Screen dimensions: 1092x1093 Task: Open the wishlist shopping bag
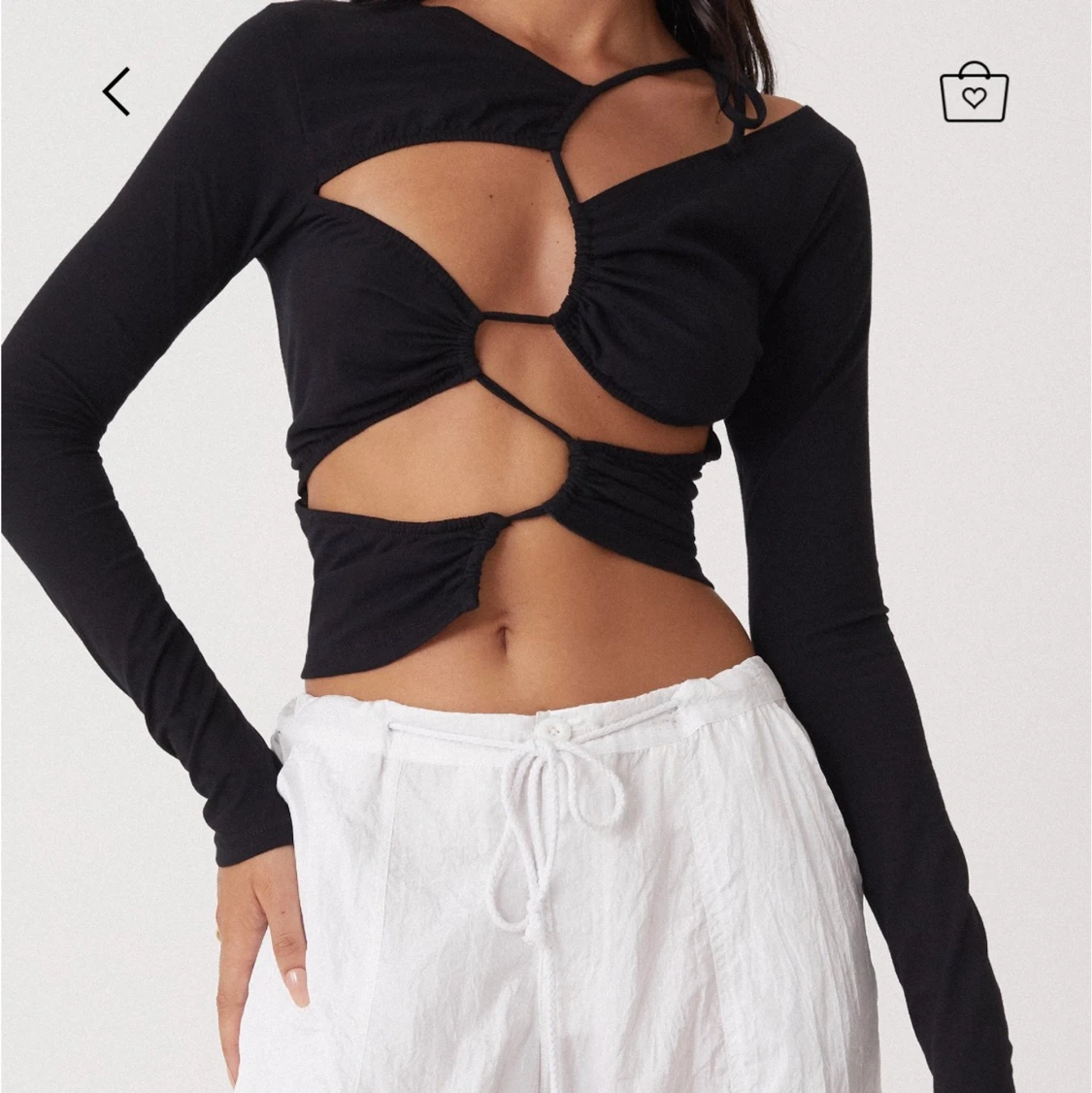tap(975, 94)
